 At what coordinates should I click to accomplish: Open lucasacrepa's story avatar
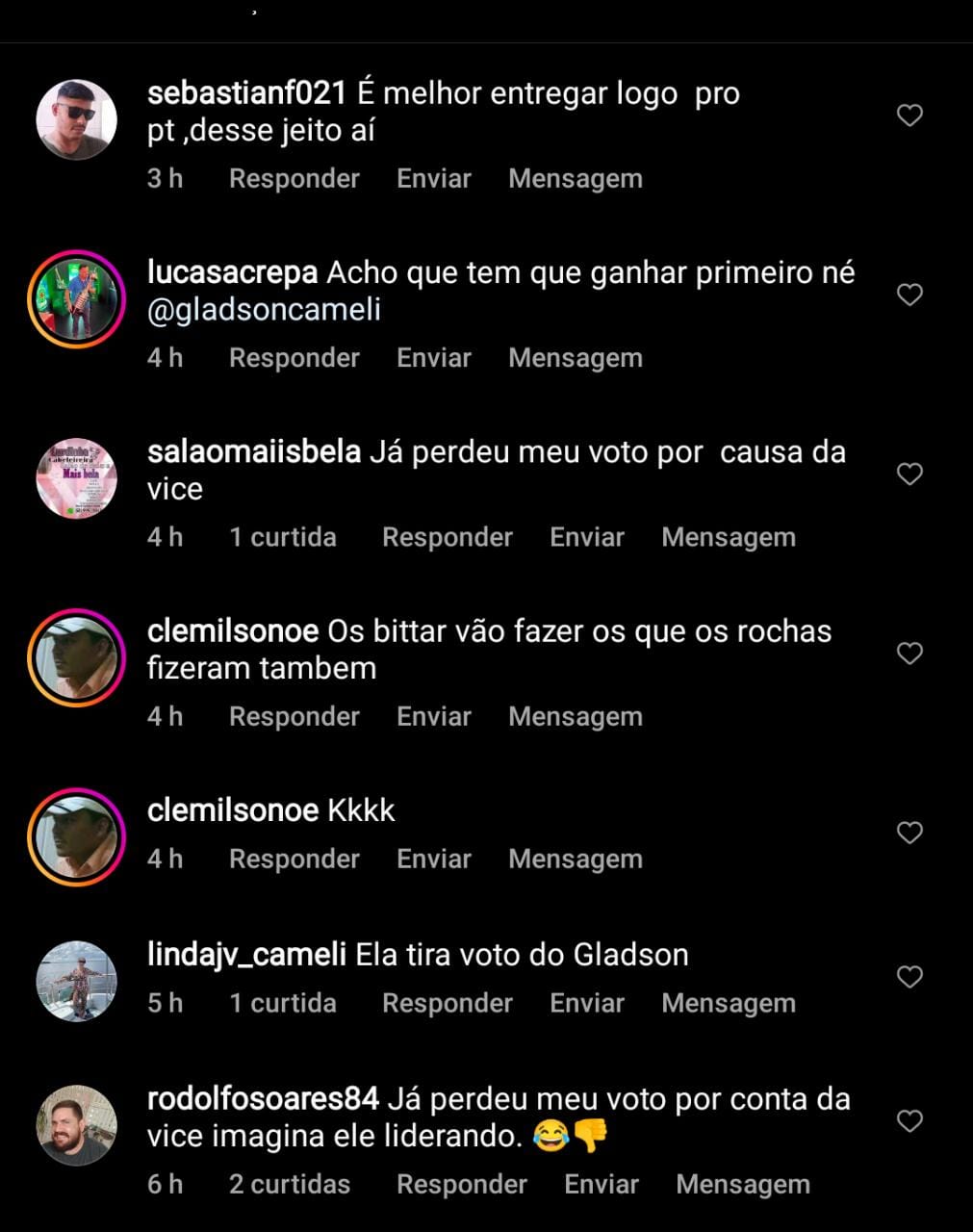click(x=76, y=297)
